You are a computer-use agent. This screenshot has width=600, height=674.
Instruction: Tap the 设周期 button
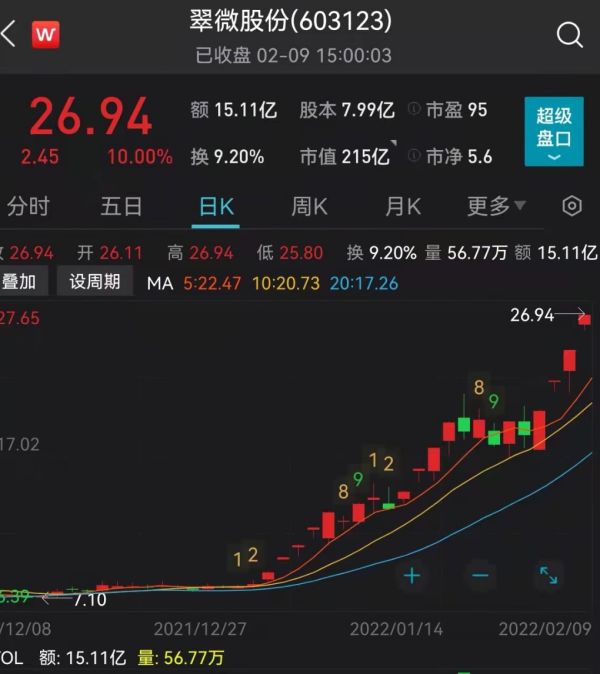click(x=95, y=282)
